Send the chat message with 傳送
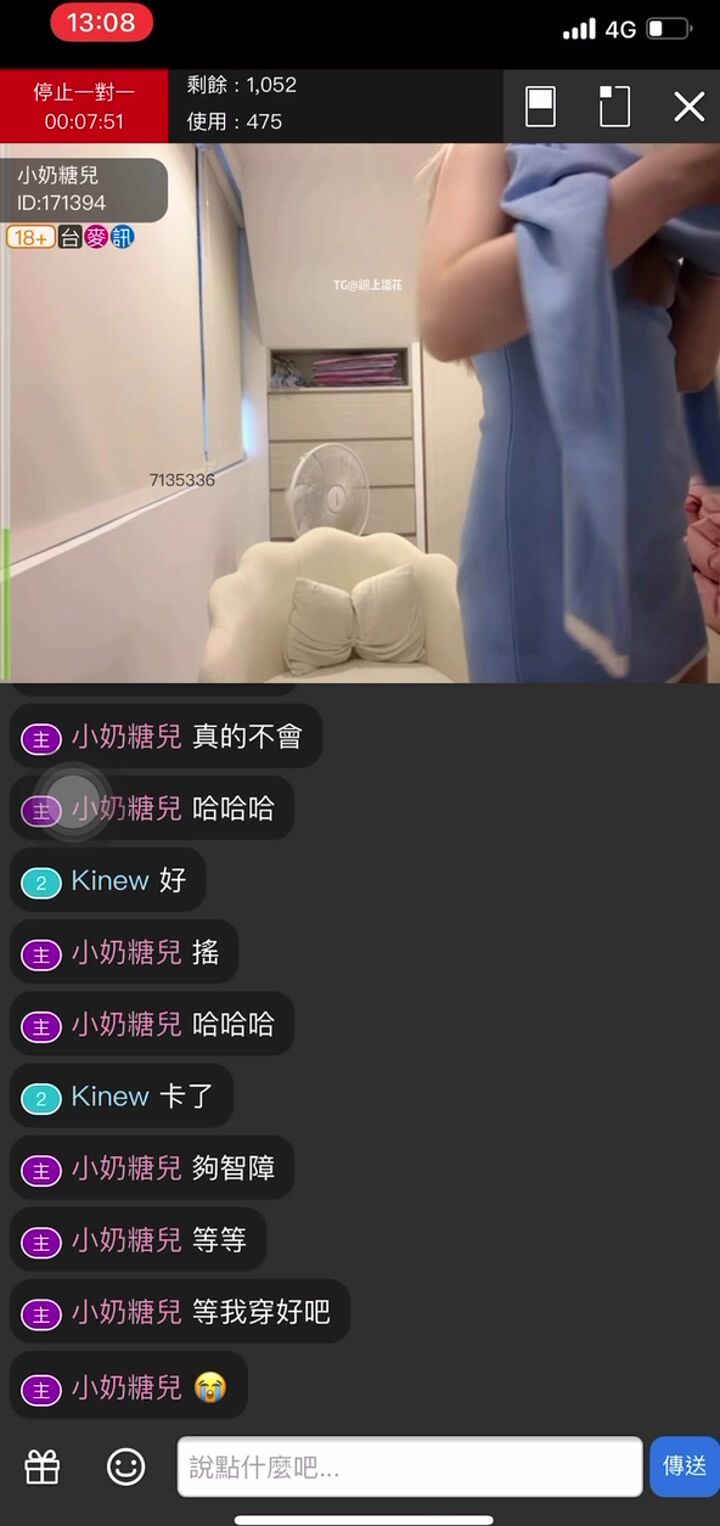Image resolution: width=720 pixels, height=1526 pixels. tap(685, 1466)
